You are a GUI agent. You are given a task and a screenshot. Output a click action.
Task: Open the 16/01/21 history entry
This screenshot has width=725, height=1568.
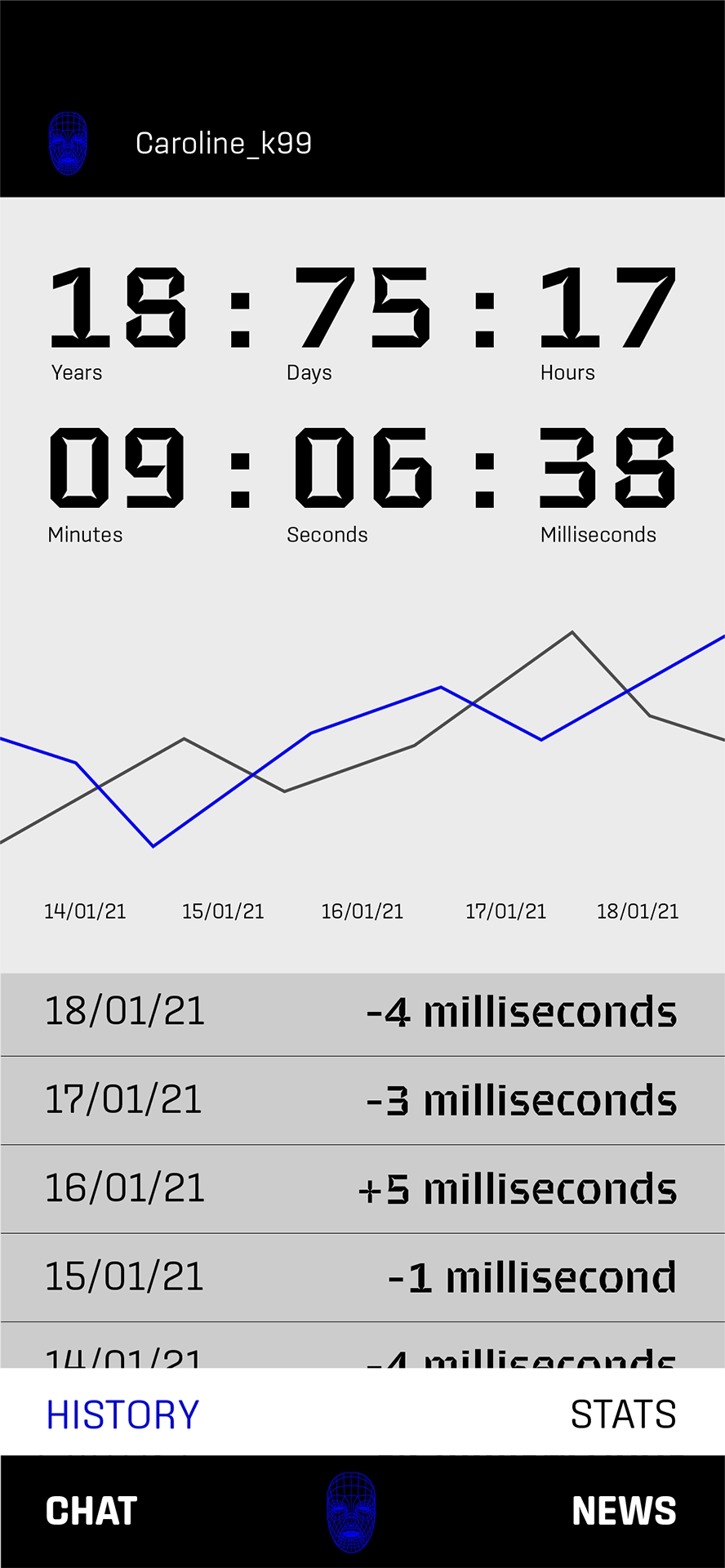tap(362, 1189)
